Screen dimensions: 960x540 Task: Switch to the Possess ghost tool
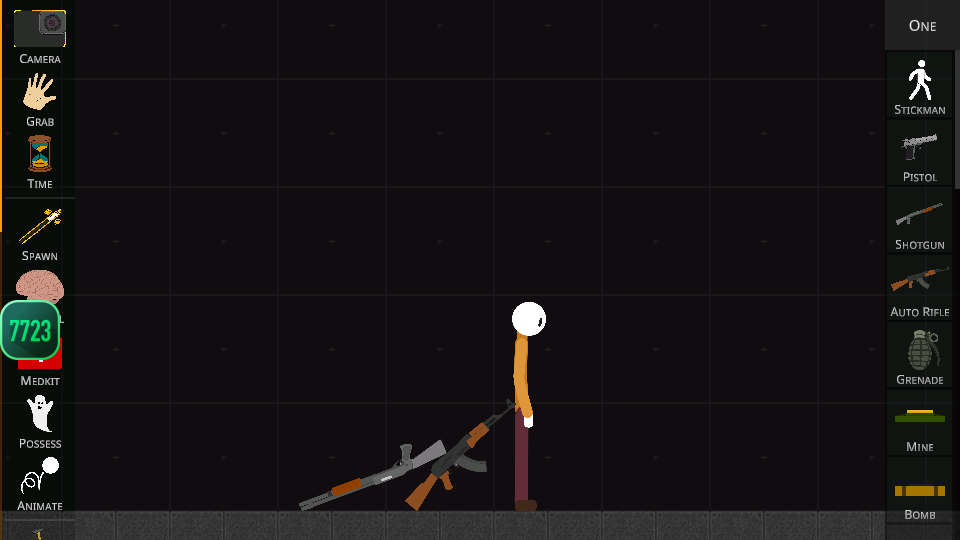(40, 420)
